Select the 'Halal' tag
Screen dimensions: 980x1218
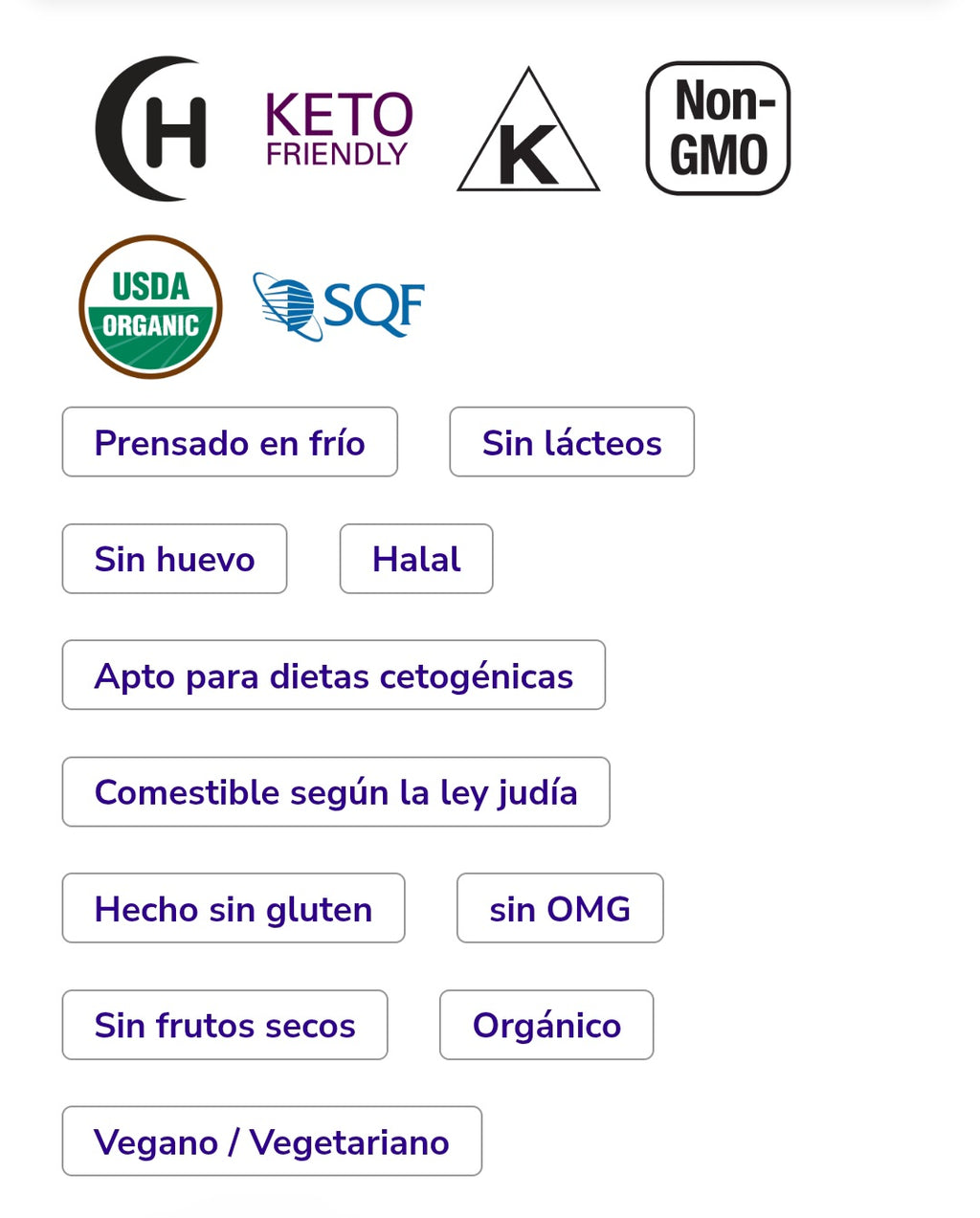click(415, 559)
